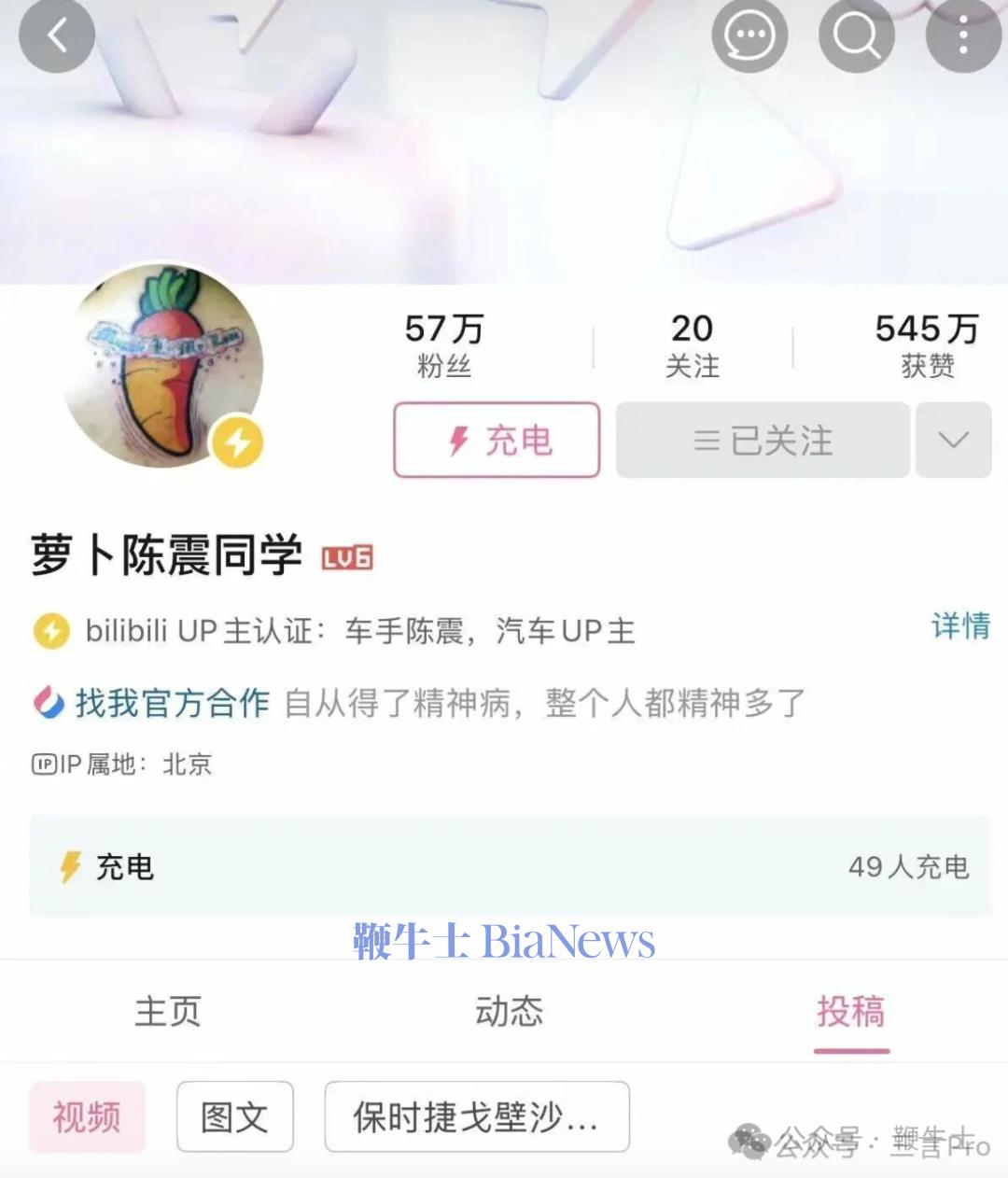Open 详情 to expand verification details
Image resolution: width=1008 pixels, height=1178 pixels.
pos(959,627)
